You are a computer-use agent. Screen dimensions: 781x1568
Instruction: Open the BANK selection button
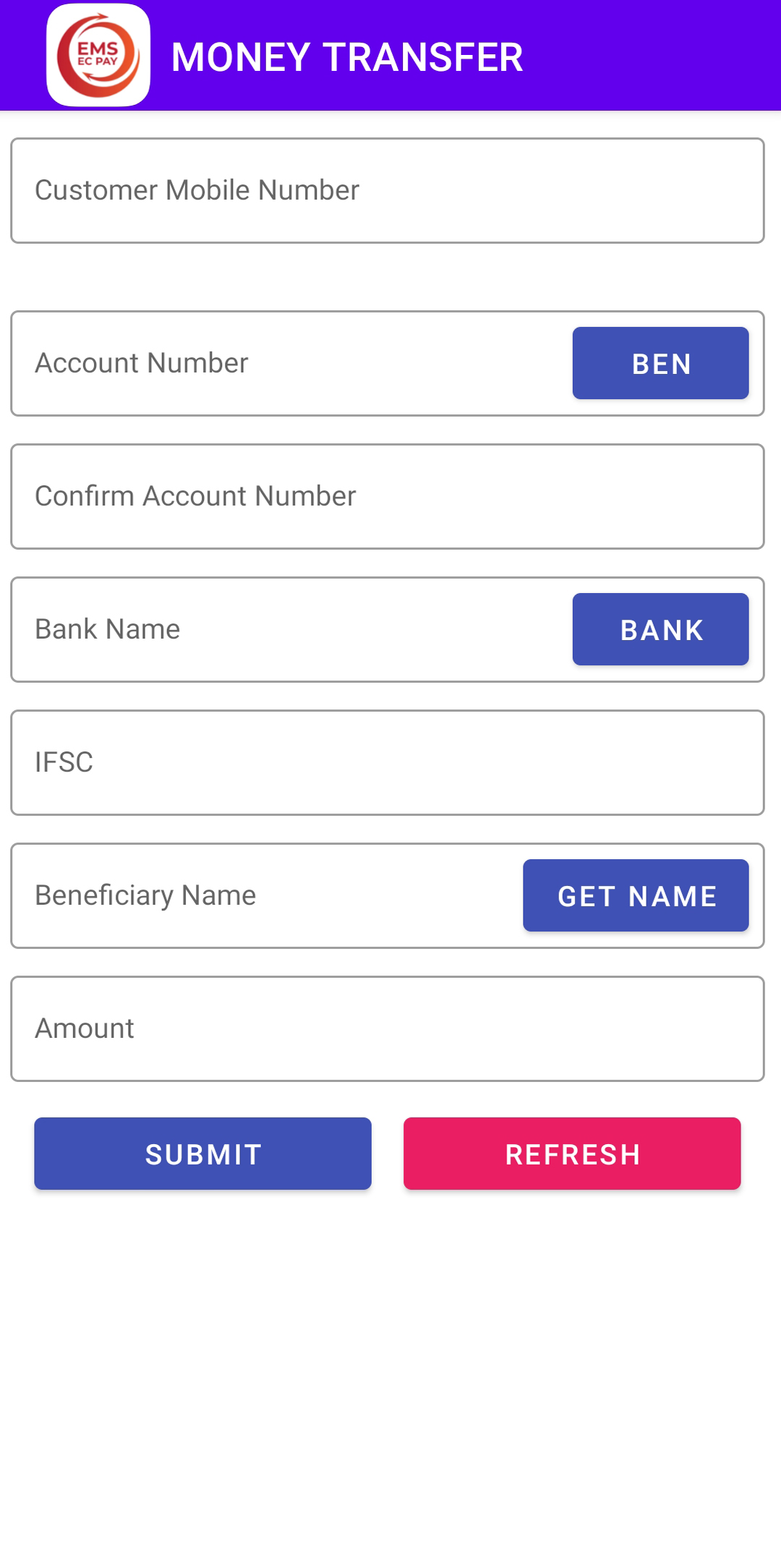click(660, 629)
